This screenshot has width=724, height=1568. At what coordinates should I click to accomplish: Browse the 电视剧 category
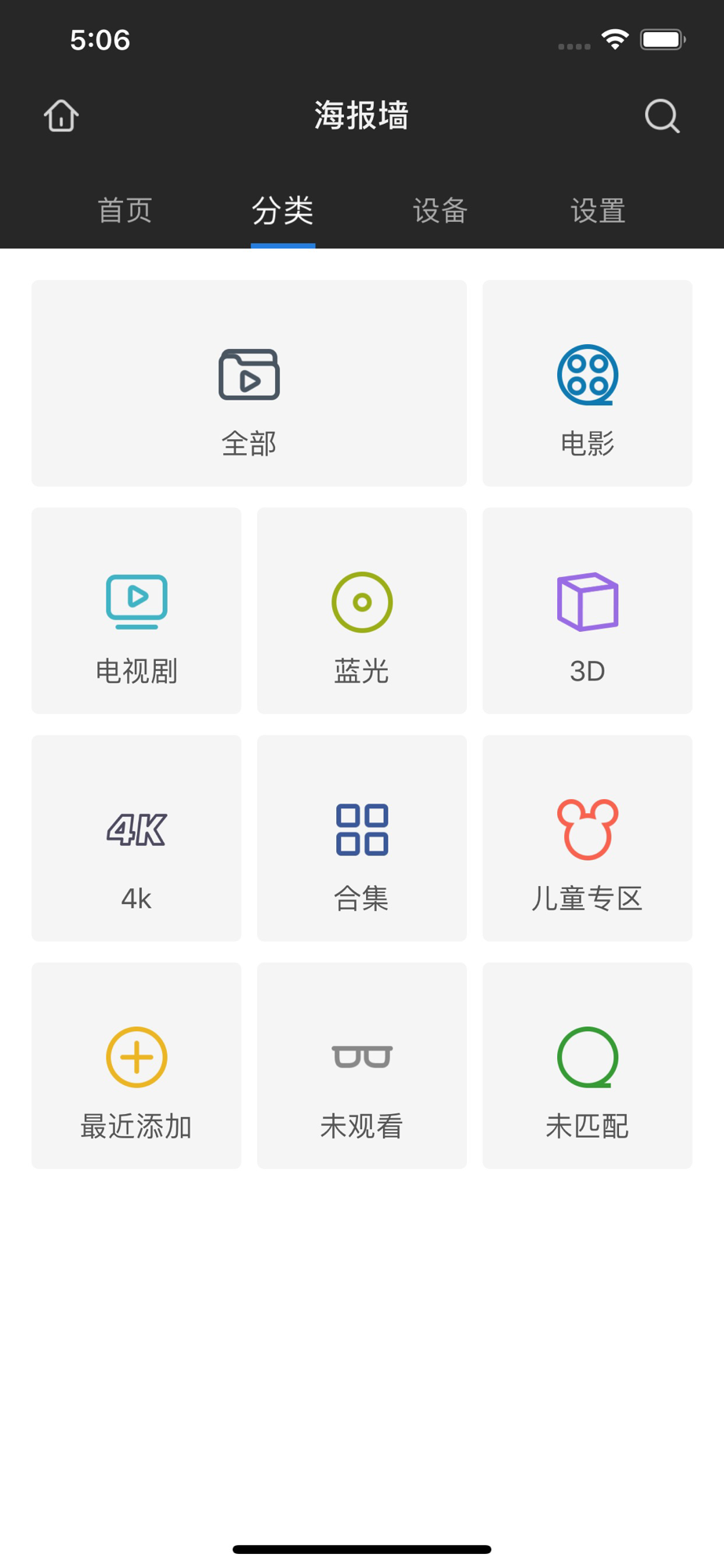[136, 611]
